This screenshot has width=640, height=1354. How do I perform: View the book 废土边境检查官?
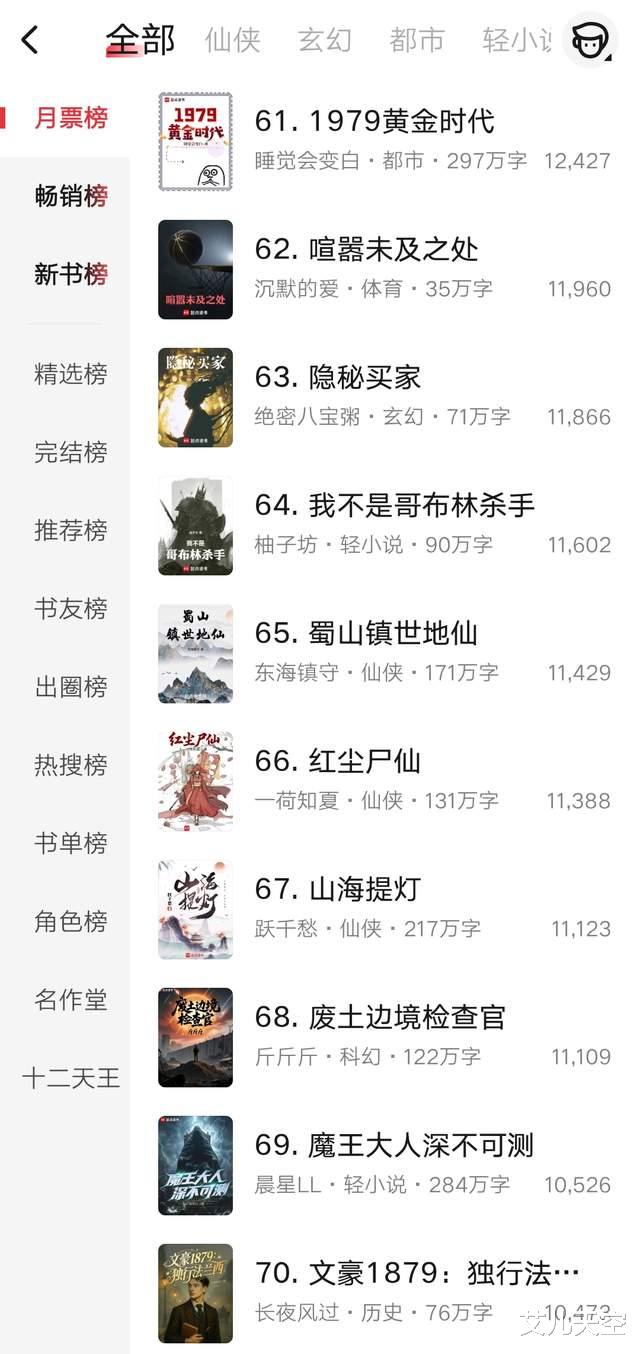tap(380, 1018)
